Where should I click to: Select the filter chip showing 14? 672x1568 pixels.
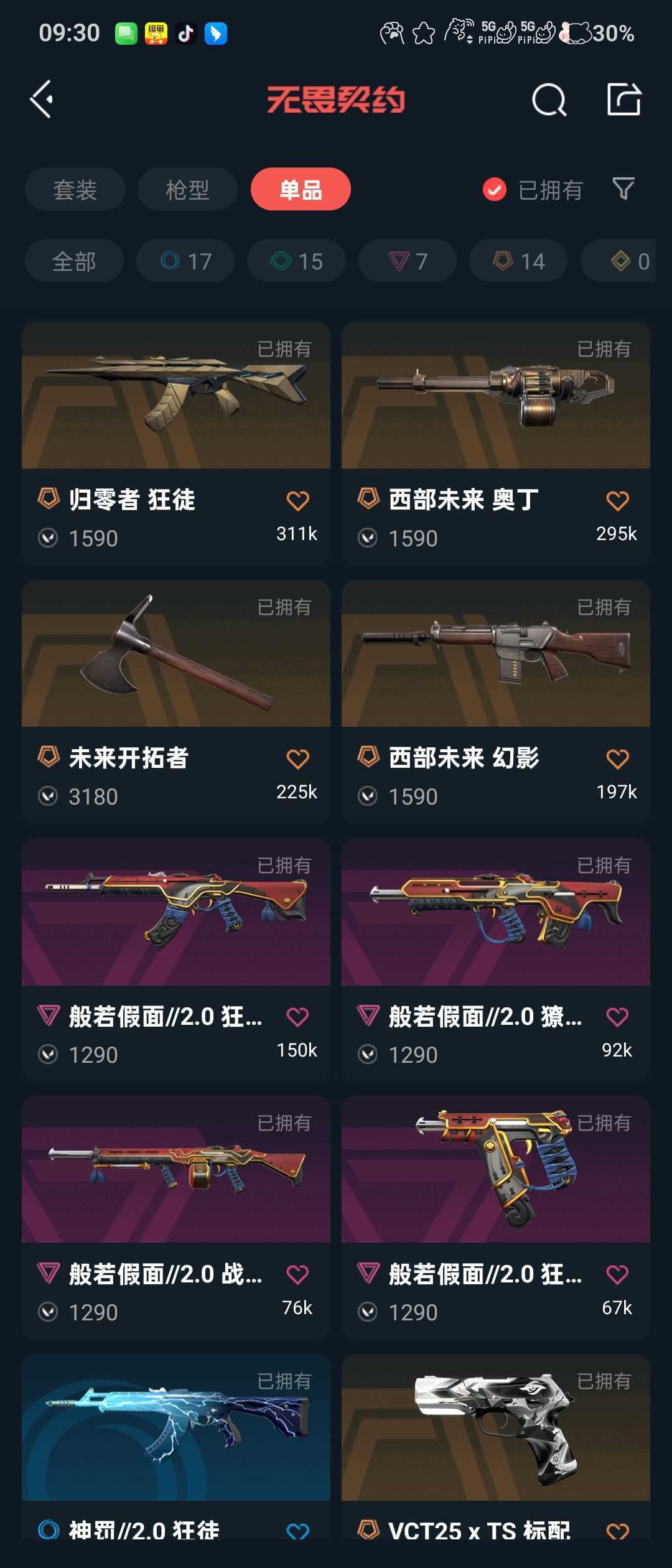(517, 261)
